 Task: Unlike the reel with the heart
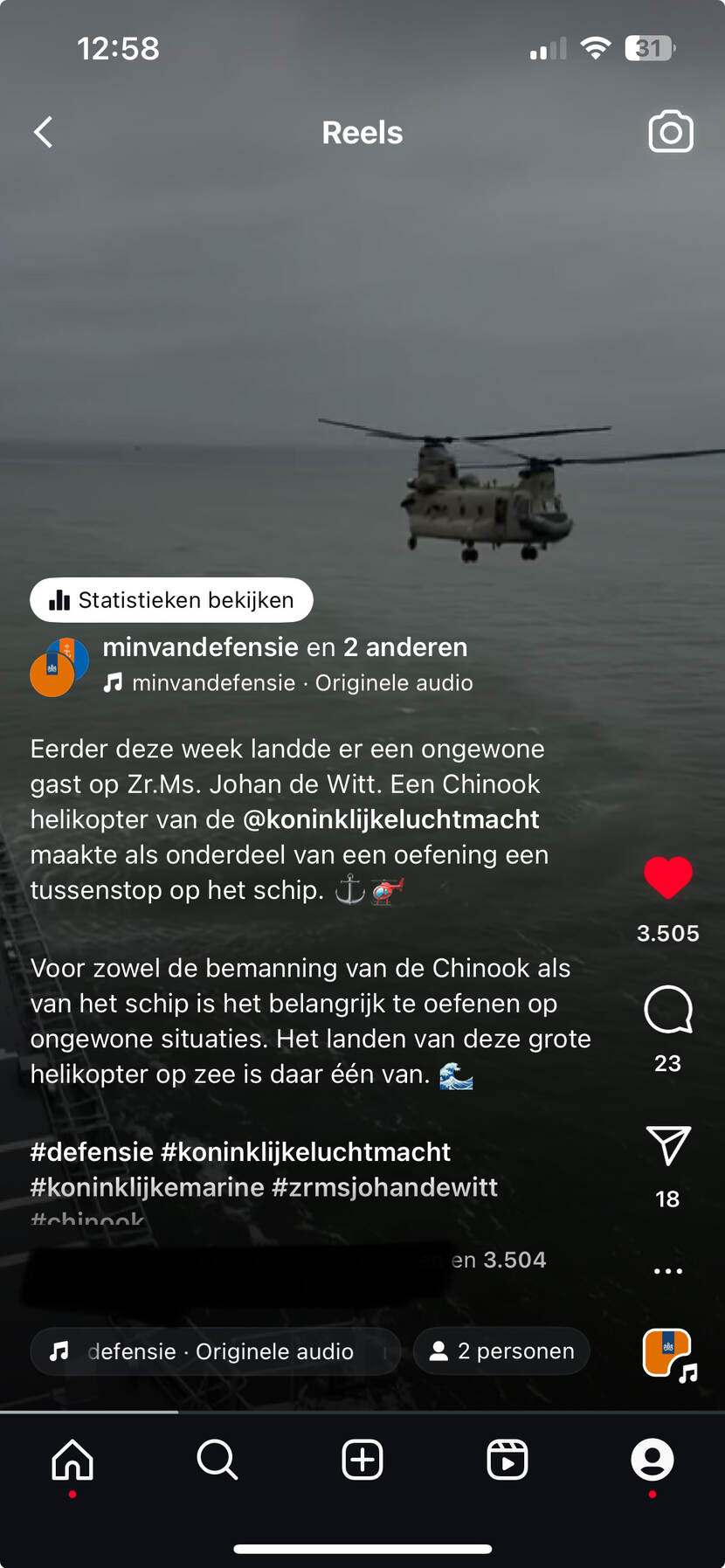[667, 878]
